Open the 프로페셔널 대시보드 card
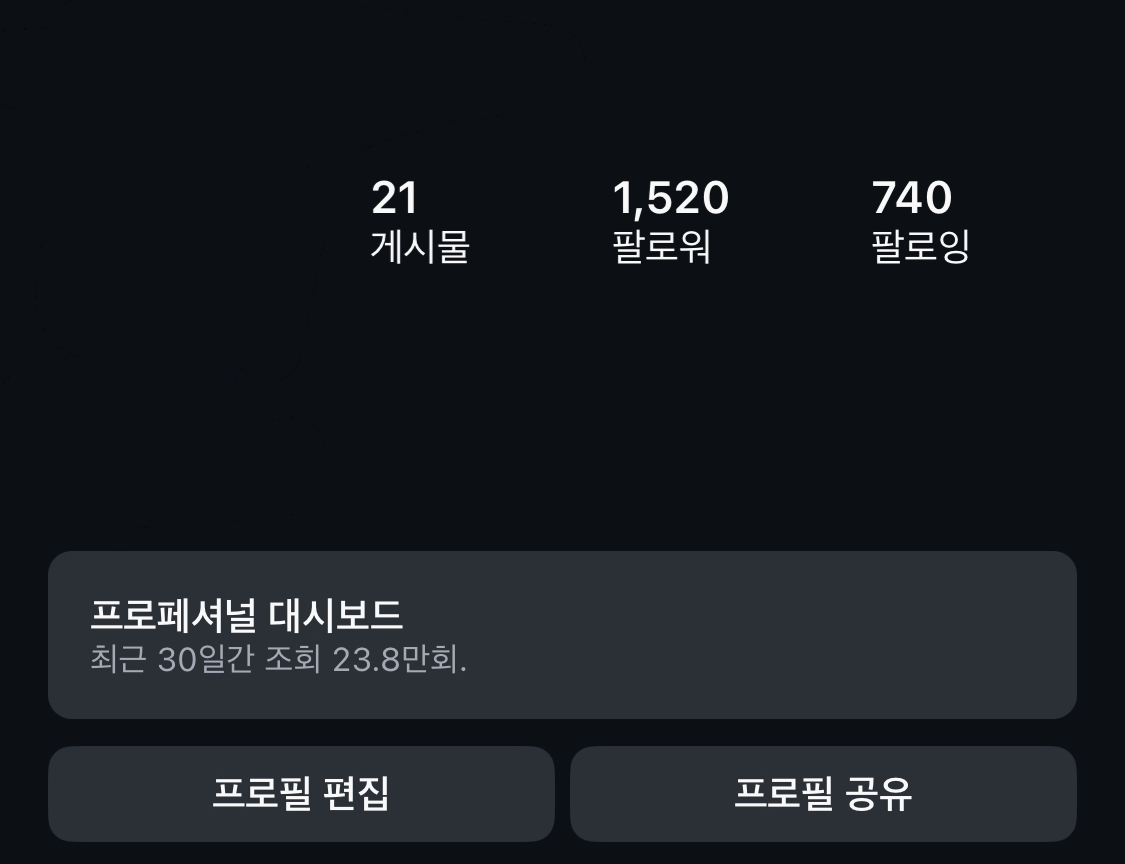Viewport: 1125px width, 864px height. [562, 635]
